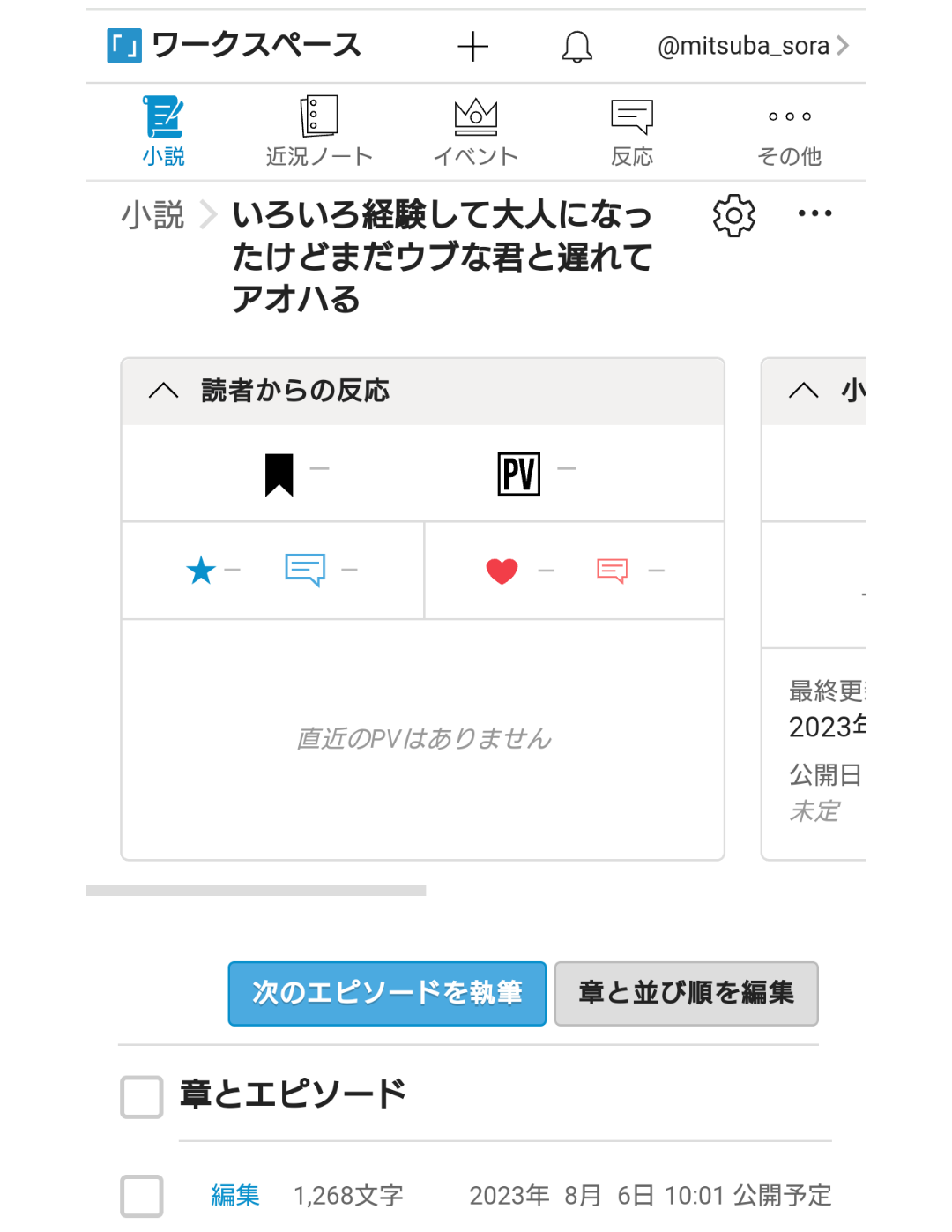The width and height of the screenshot is (952, 1232).
Task: Open the ワークスペース home logo
Action: 234,46
